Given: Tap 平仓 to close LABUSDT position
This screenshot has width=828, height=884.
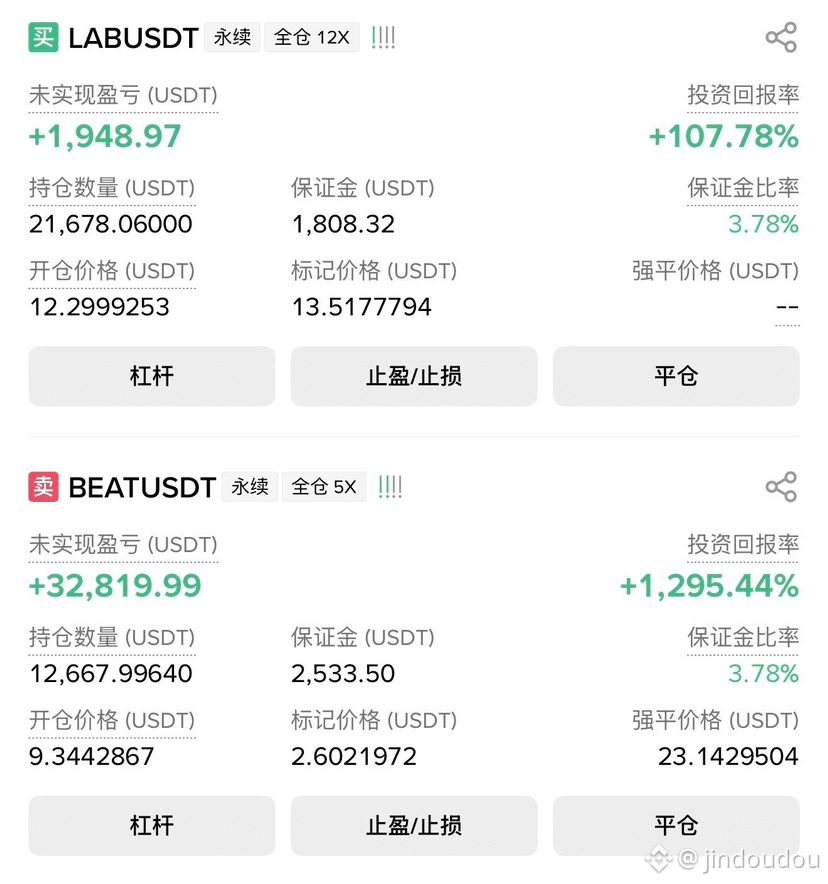Looking at the screenshot, I should (x=676, y=376).
